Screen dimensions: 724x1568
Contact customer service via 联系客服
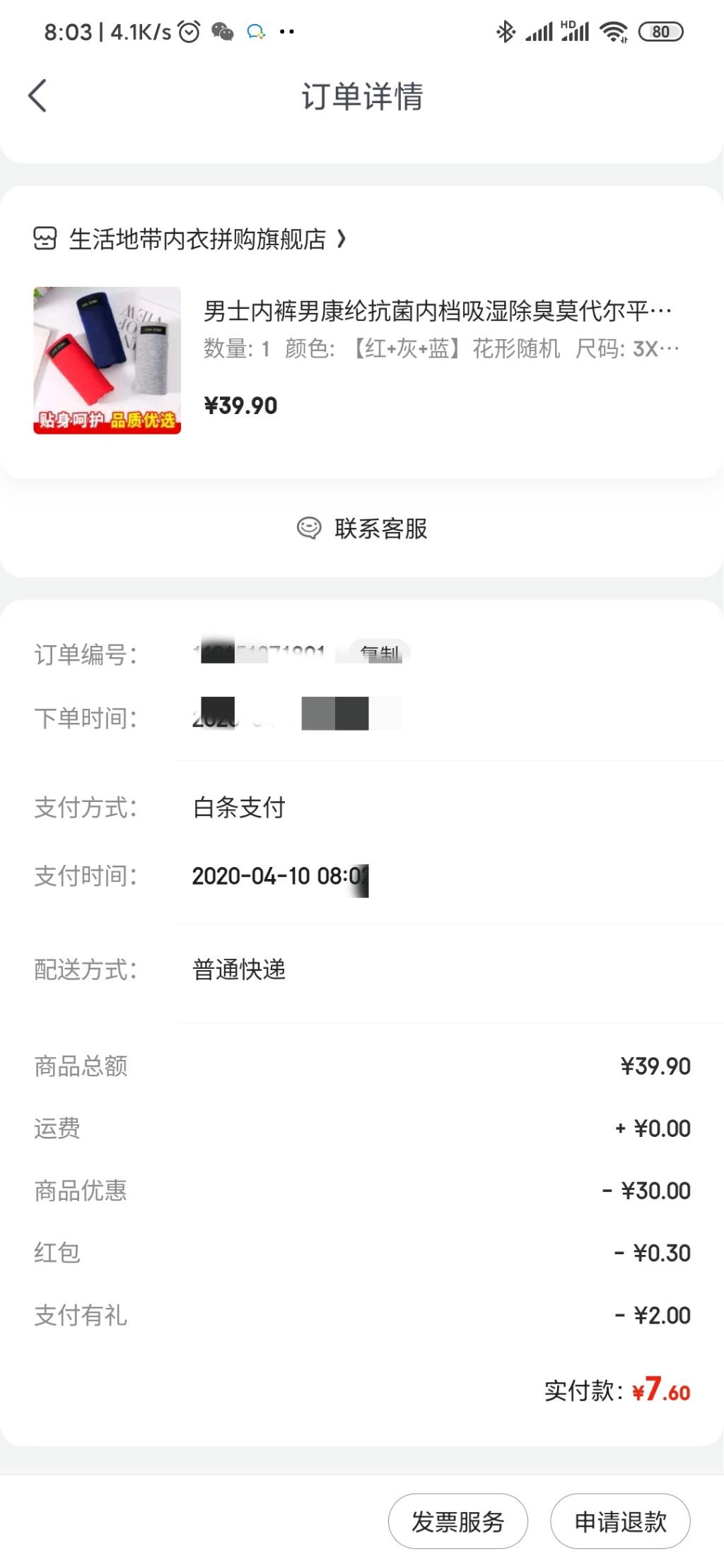362,529
